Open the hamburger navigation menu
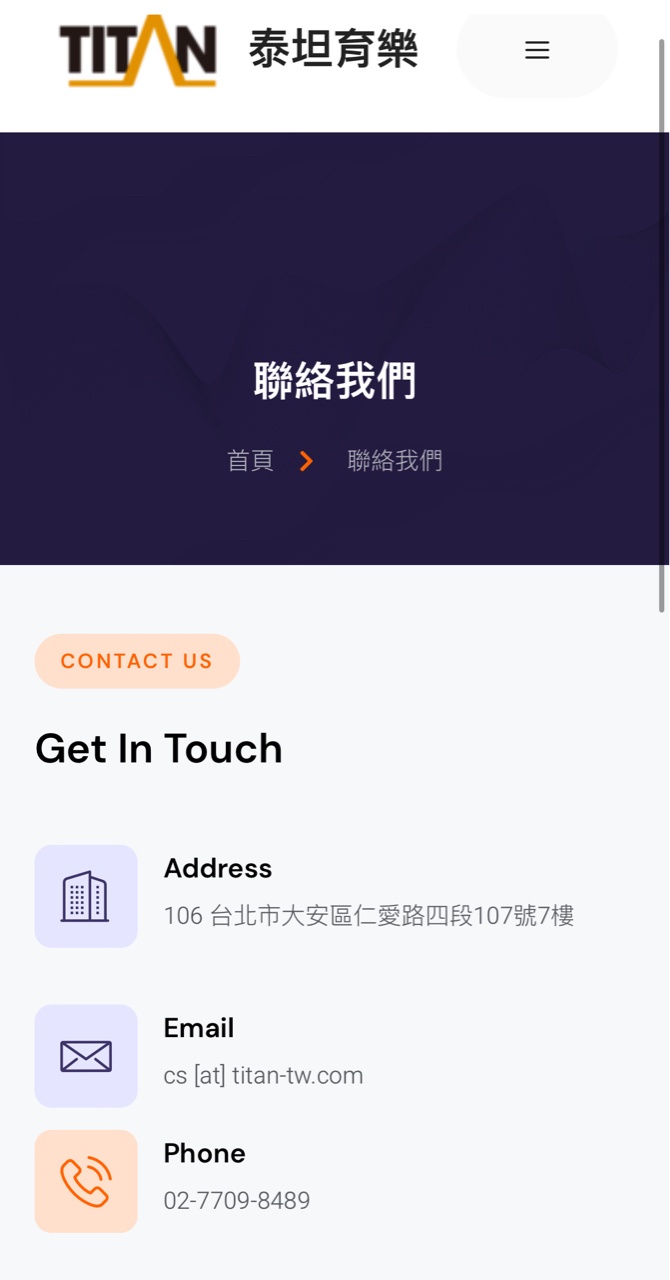The width and height of the screenshot is (670, 1280). click(x=537, y=50)
